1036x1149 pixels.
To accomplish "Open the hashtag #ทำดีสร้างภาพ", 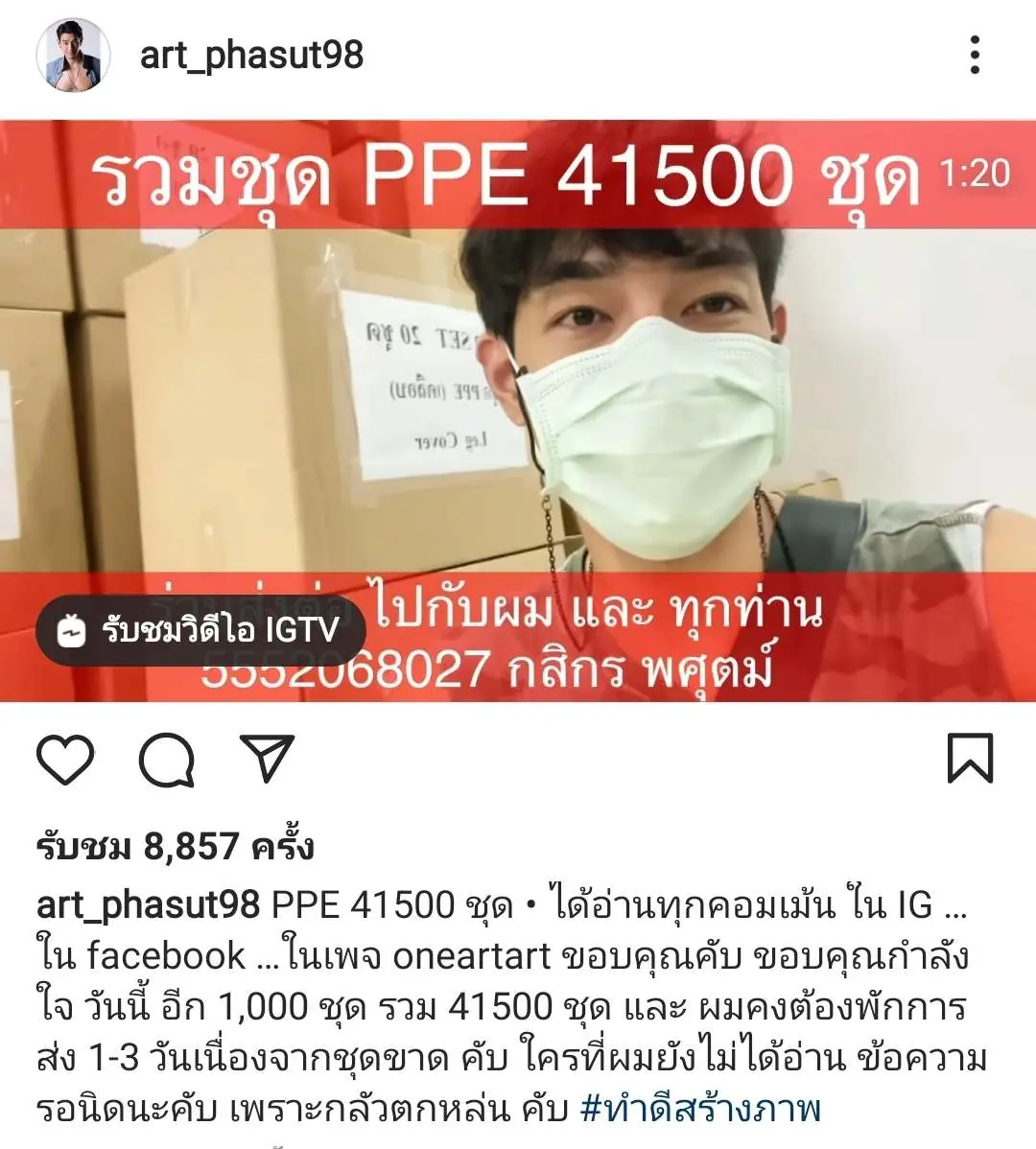I will tap(701, 1109).
